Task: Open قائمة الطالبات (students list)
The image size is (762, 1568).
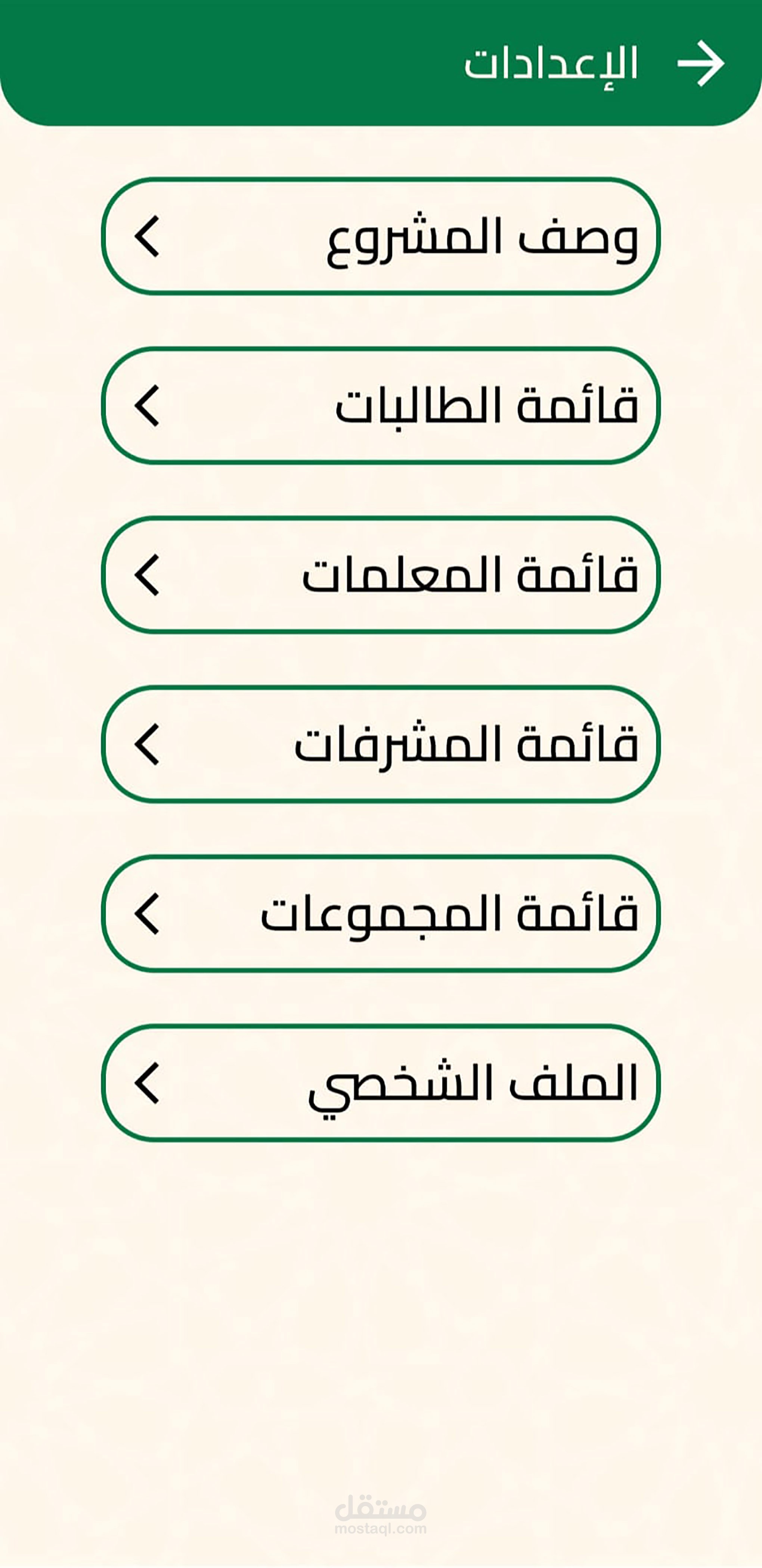Action: point(381,405)
